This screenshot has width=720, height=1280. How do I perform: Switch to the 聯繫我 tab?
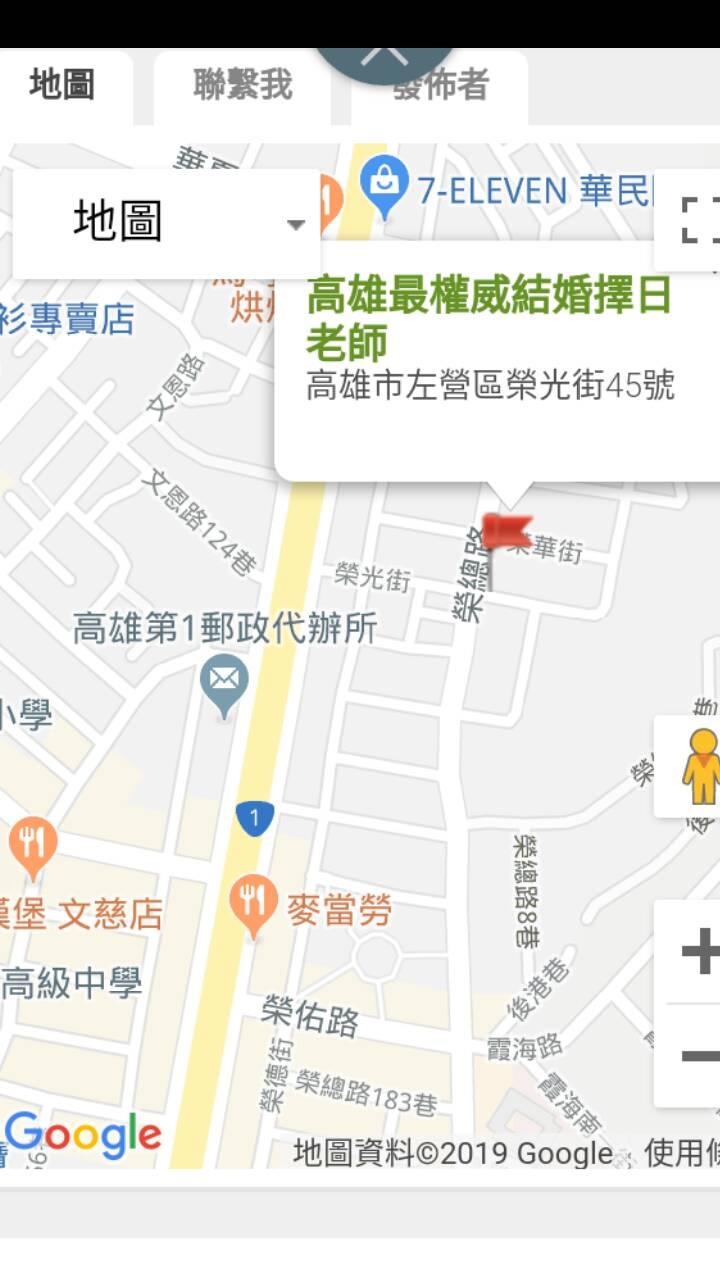(242, 86)
